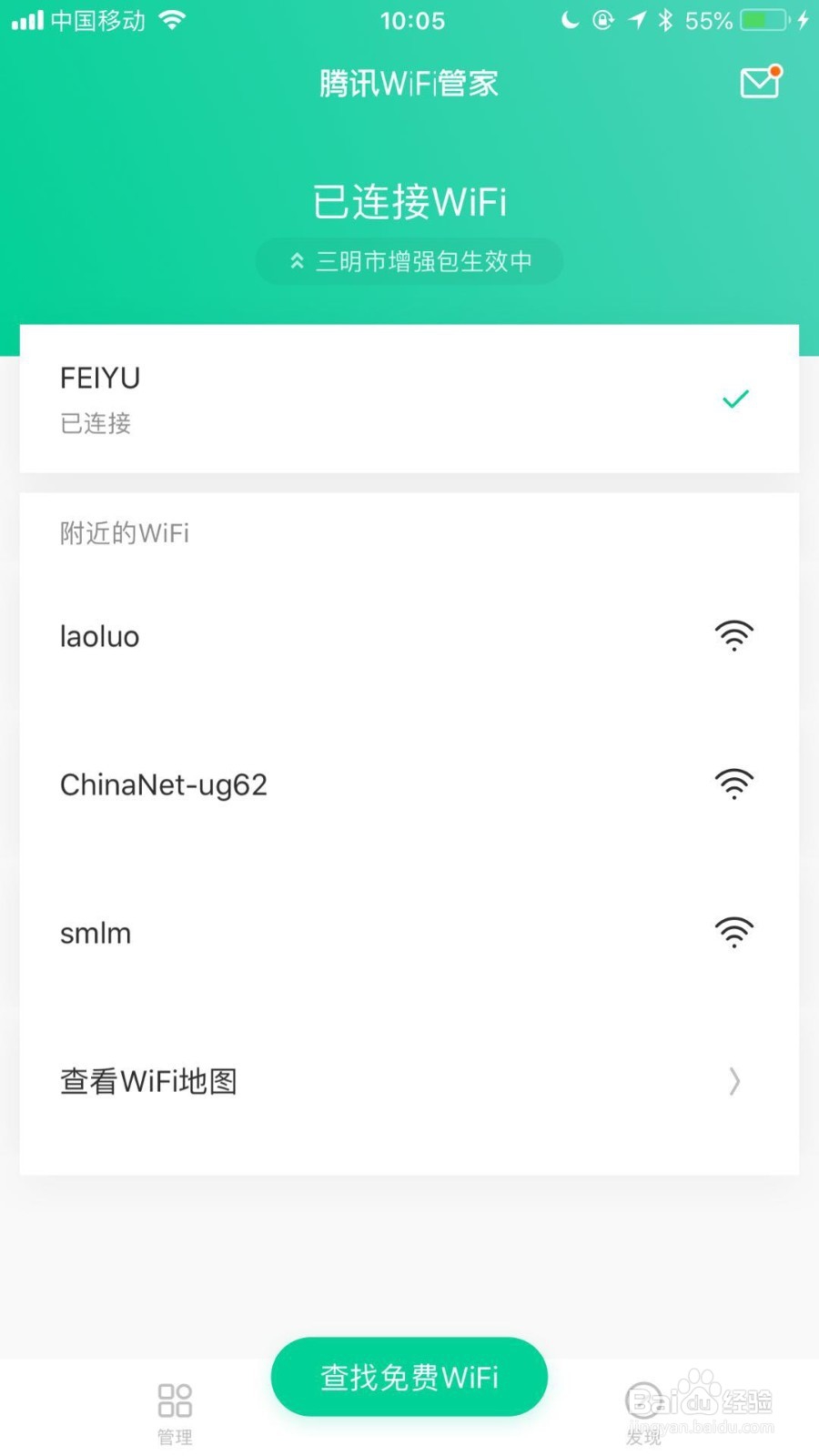The width and height of the screenshot is (819, 1456).
Task: Tap the signal icon for ChinaNet-ug62
Action: 734,784
